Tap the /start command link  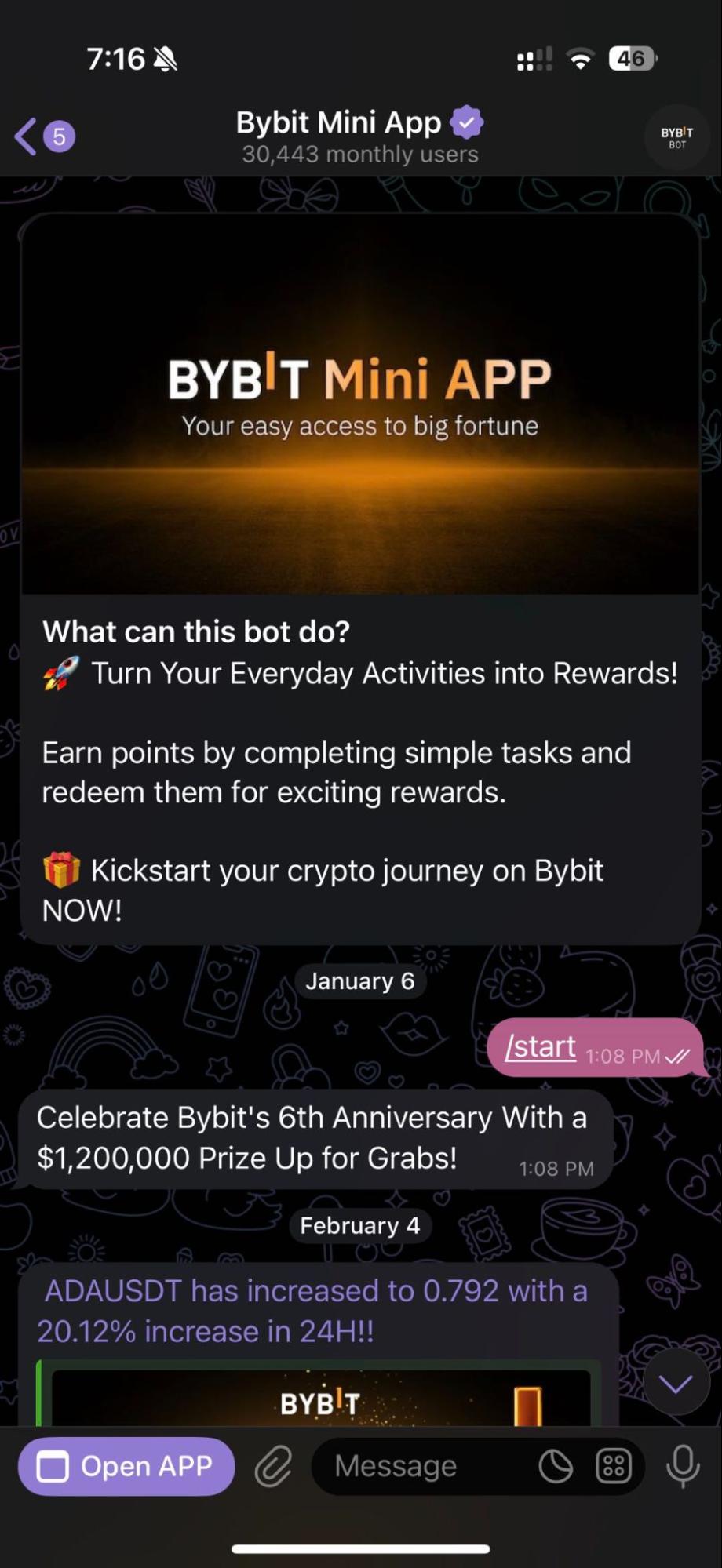tap(541, 1046)
